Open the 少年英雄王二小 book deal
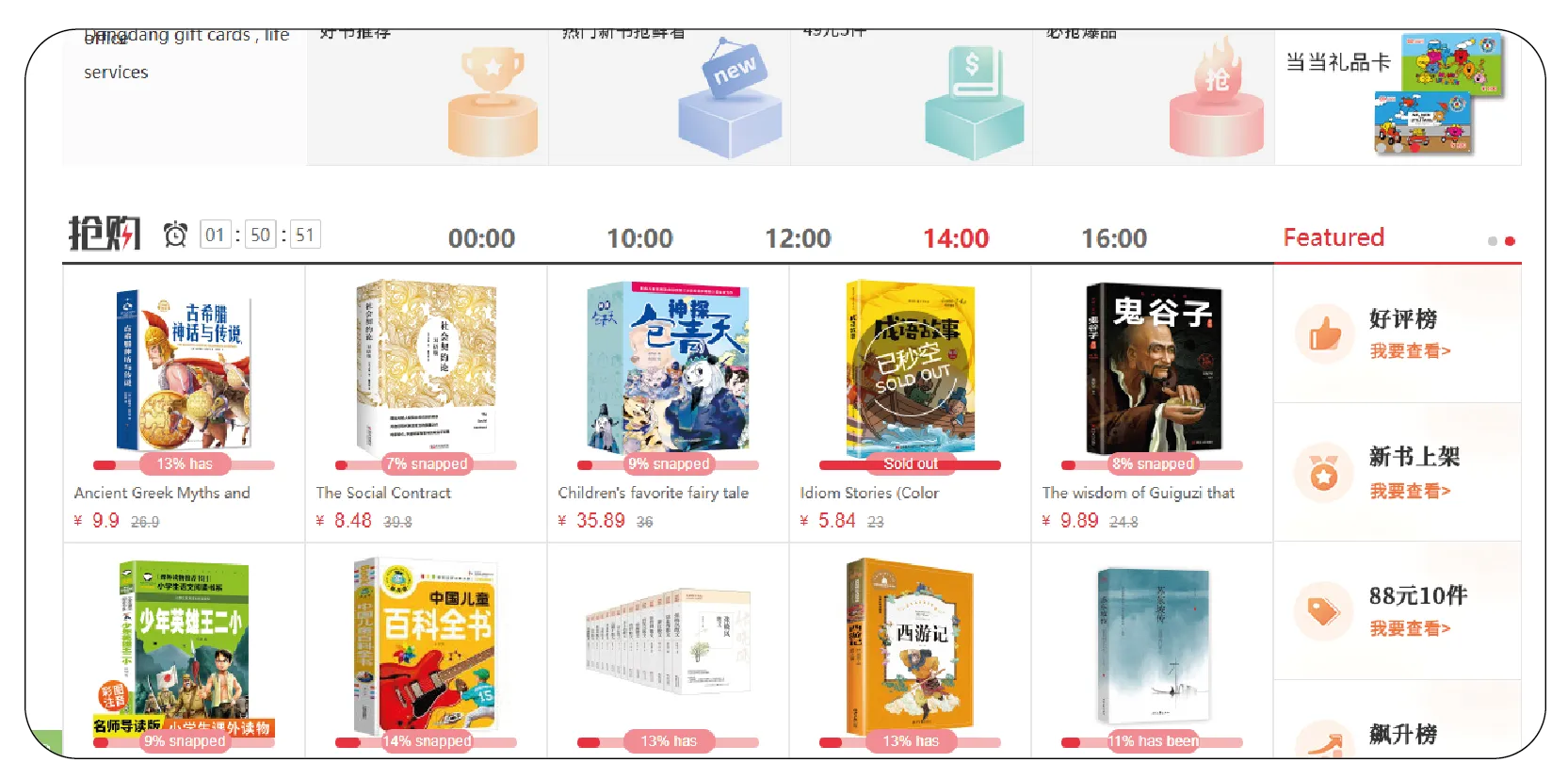Image resolution: width=1568 pixels, height=779 pixels. pos(184,648)
